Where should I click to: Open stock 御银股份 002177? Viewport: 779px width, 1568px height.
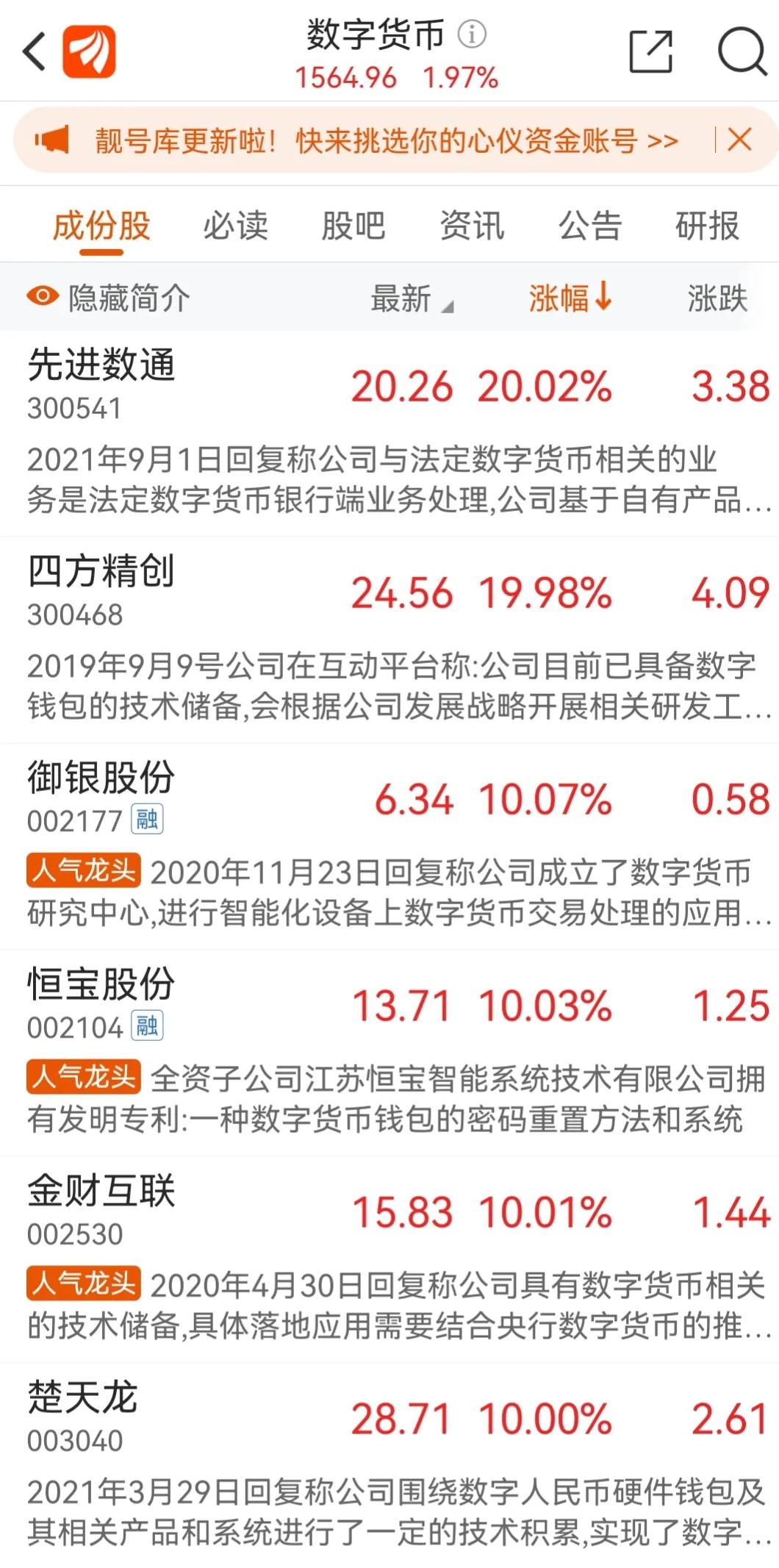[x=389, y=847]
